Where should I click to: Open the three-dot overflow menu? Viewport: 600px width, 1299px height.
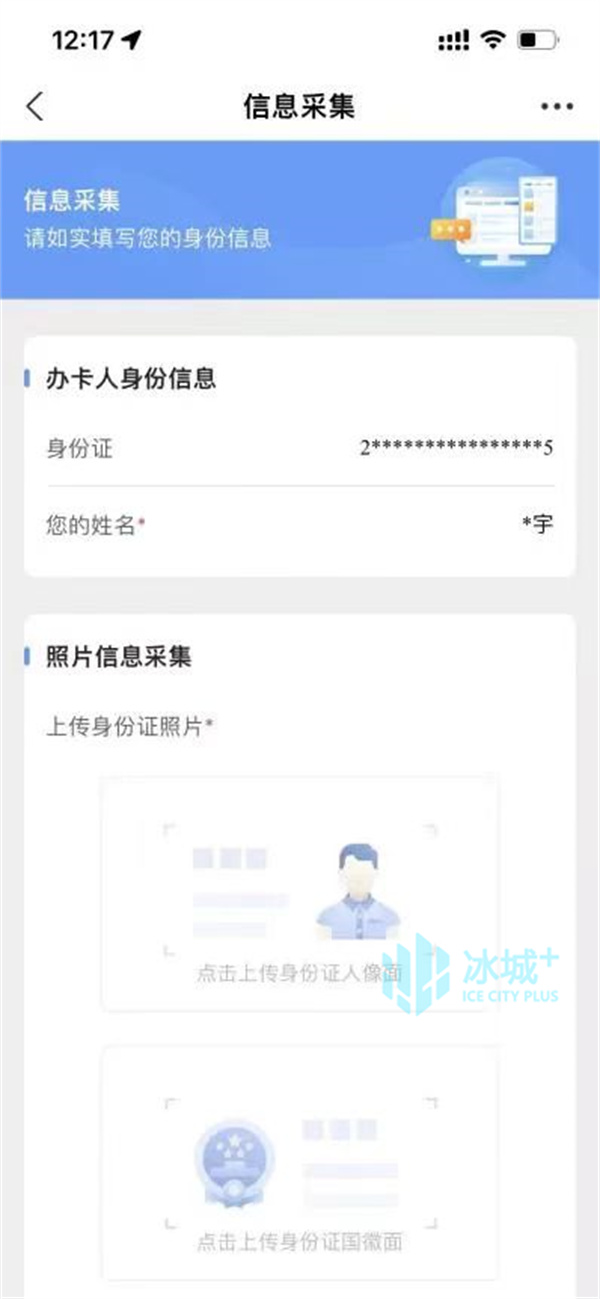557,107
